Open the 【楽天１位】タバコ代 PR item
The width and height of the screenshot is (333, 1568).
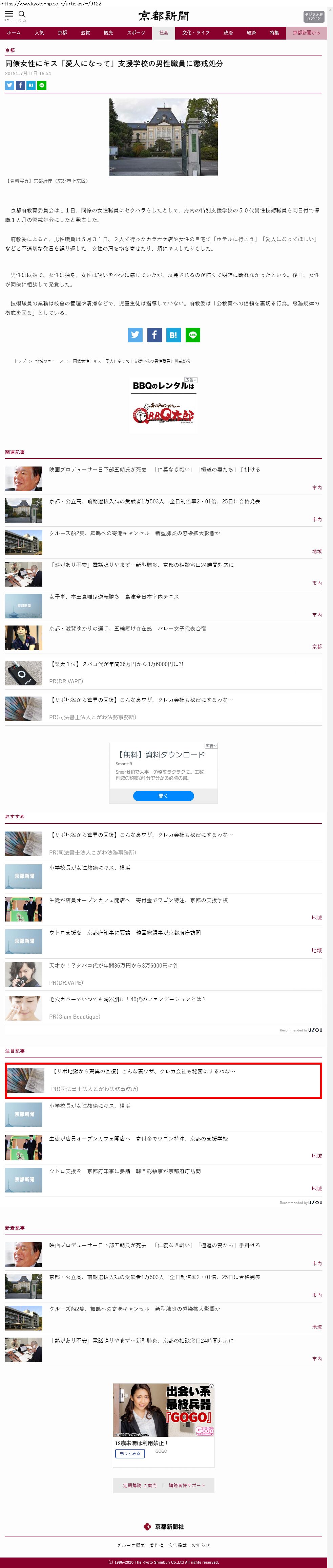tap(116, 664)
